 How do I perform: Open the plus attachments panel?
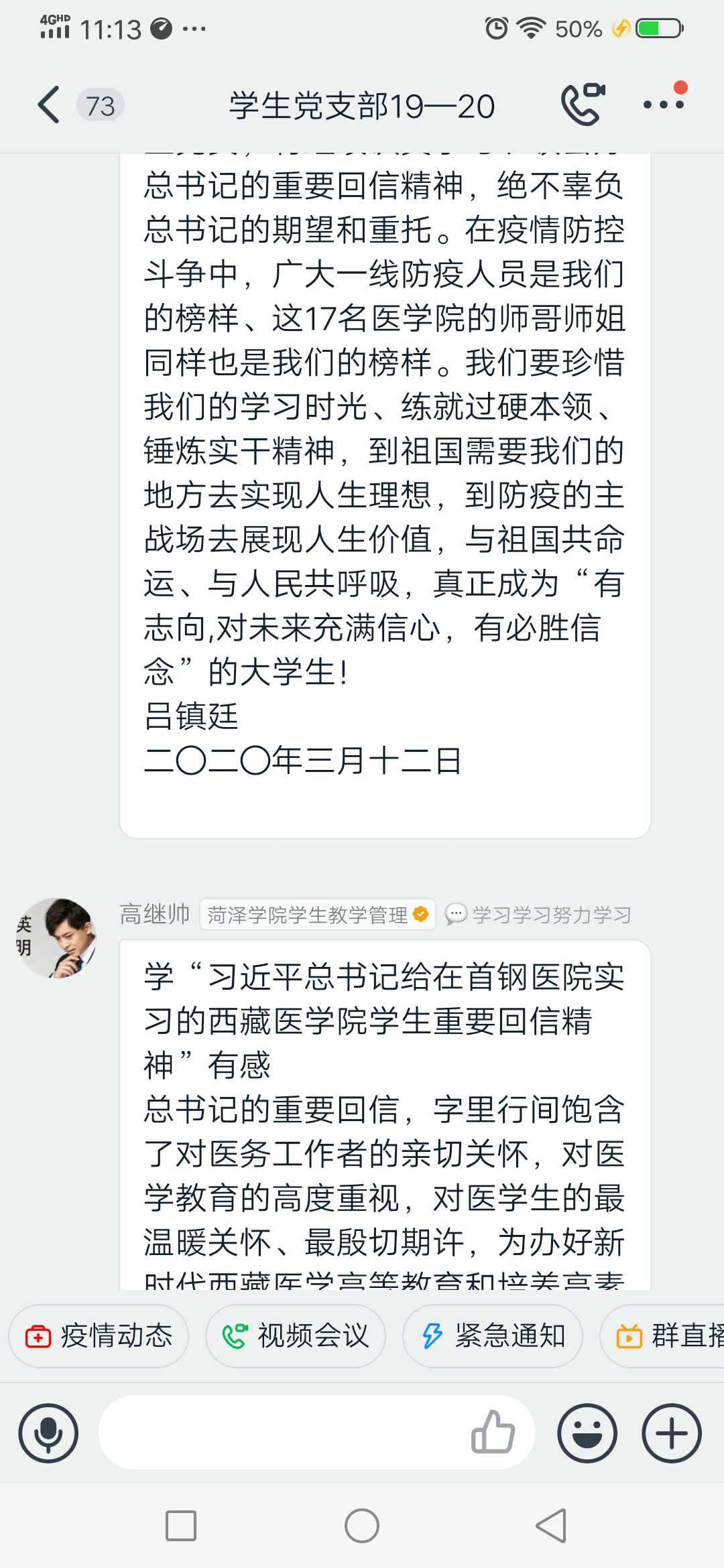[672, 1433]
